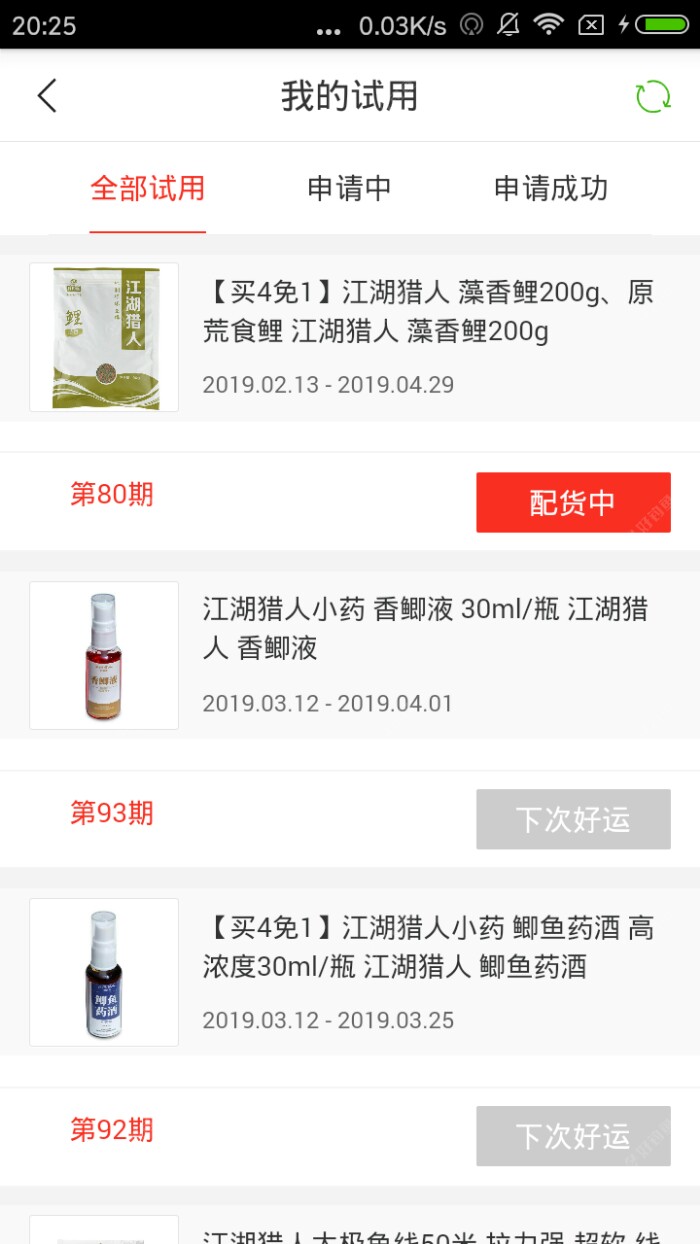Select the 全部试用 tab

click(x=148, y=189)
